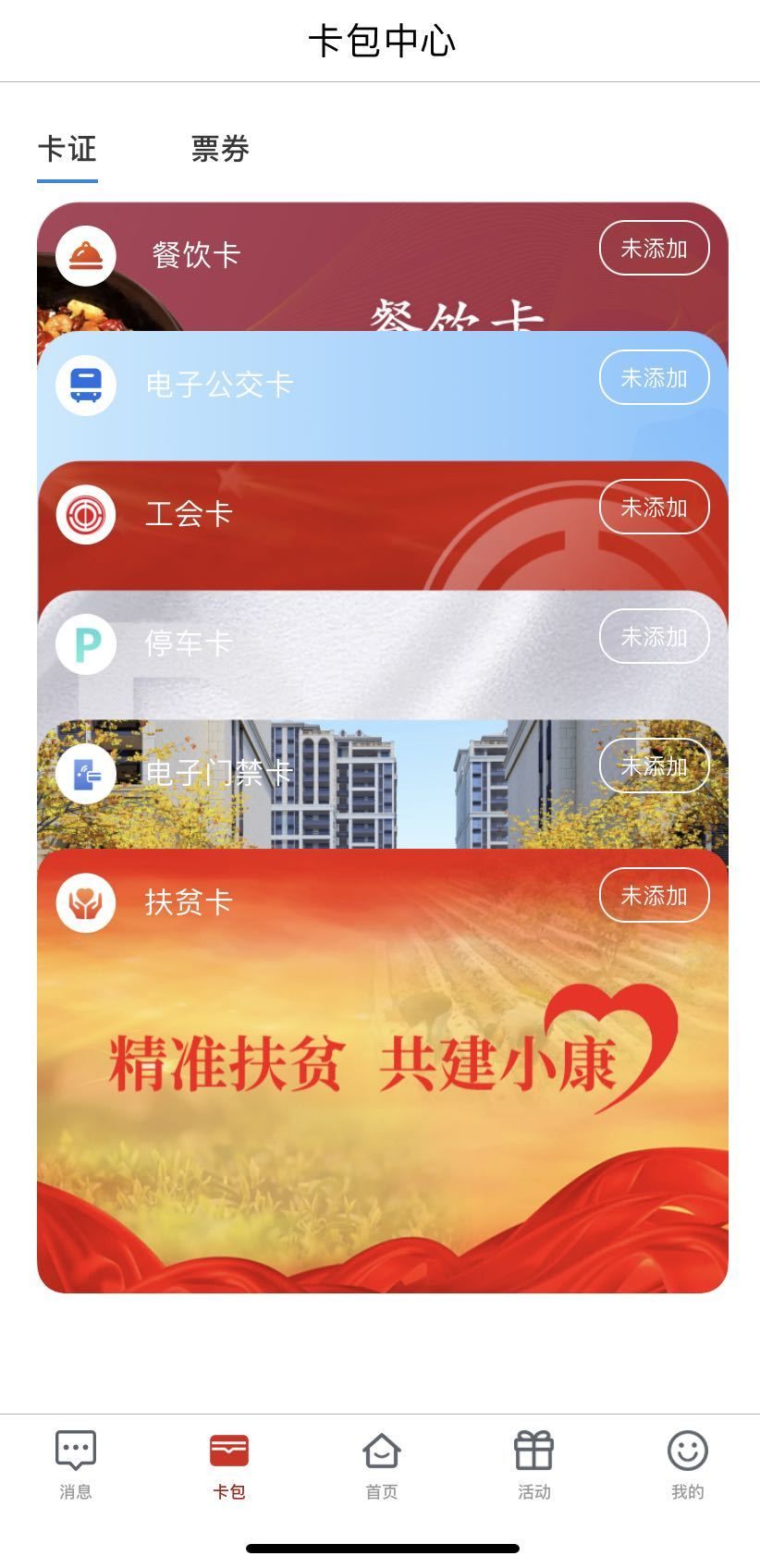Select the 卡证 tab
The width and height of the screenshot is (760, 1568).
point(67,149)
